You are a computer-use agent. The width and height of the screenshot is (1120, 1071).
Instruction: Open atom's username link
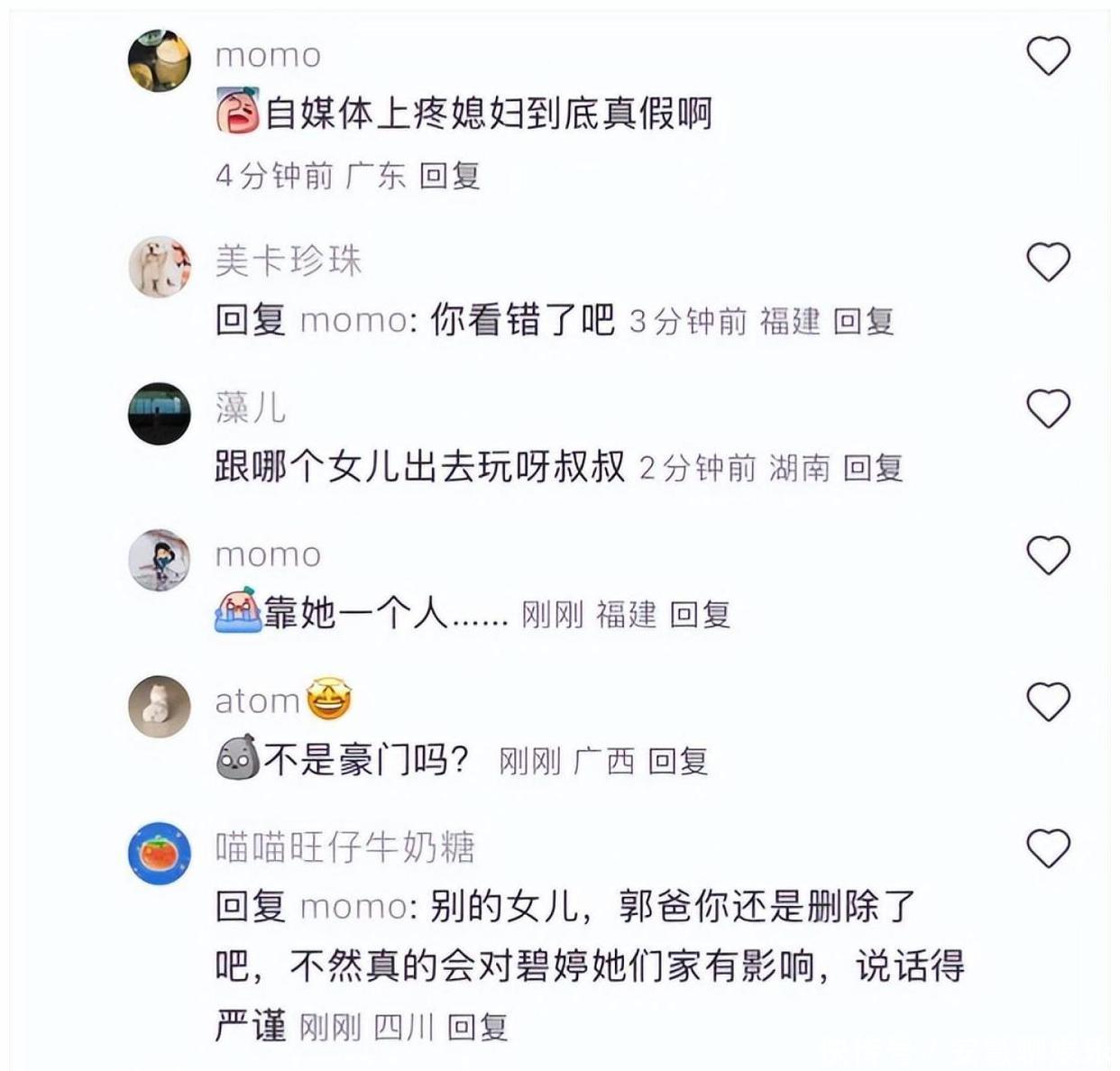tap(257, 700)
